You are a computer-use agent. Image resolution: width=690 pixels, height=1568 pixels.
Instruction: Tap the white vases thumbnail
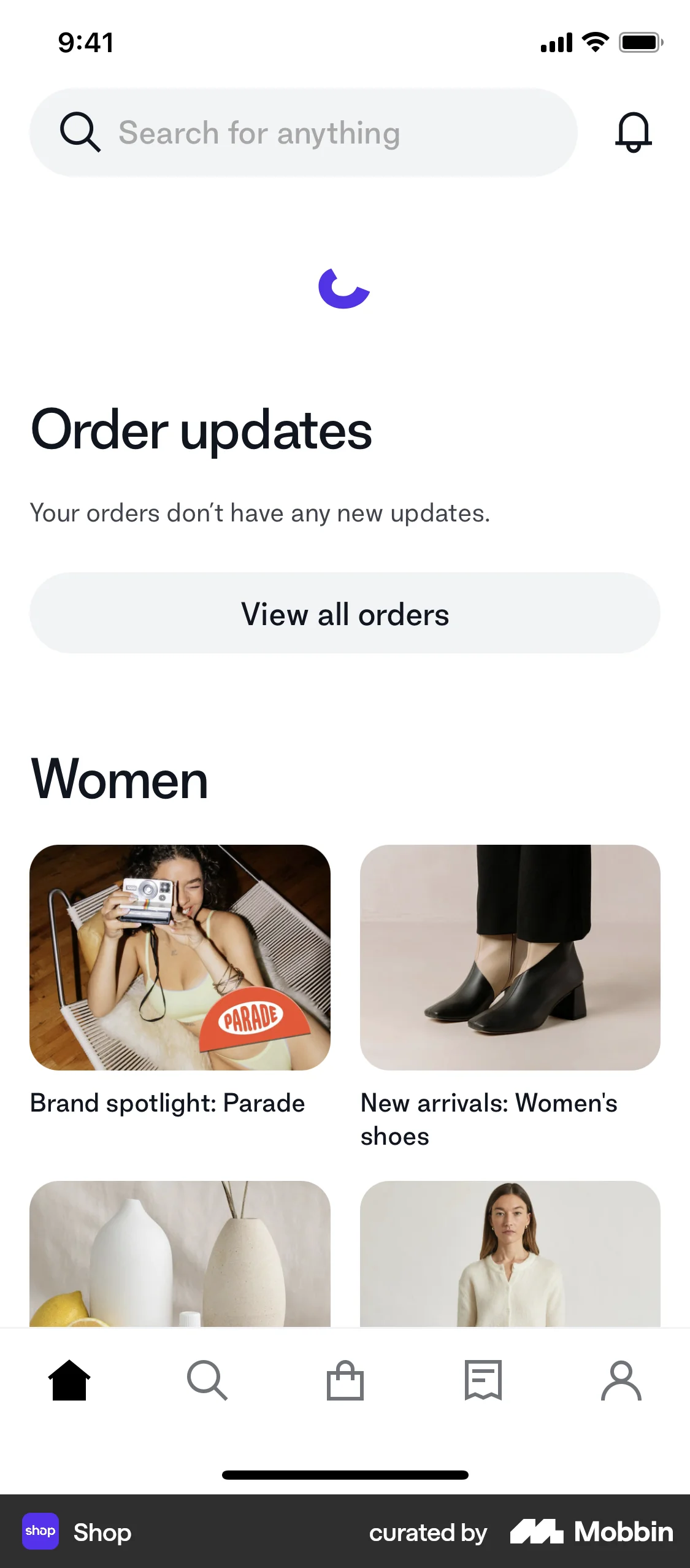(179, 1251)
